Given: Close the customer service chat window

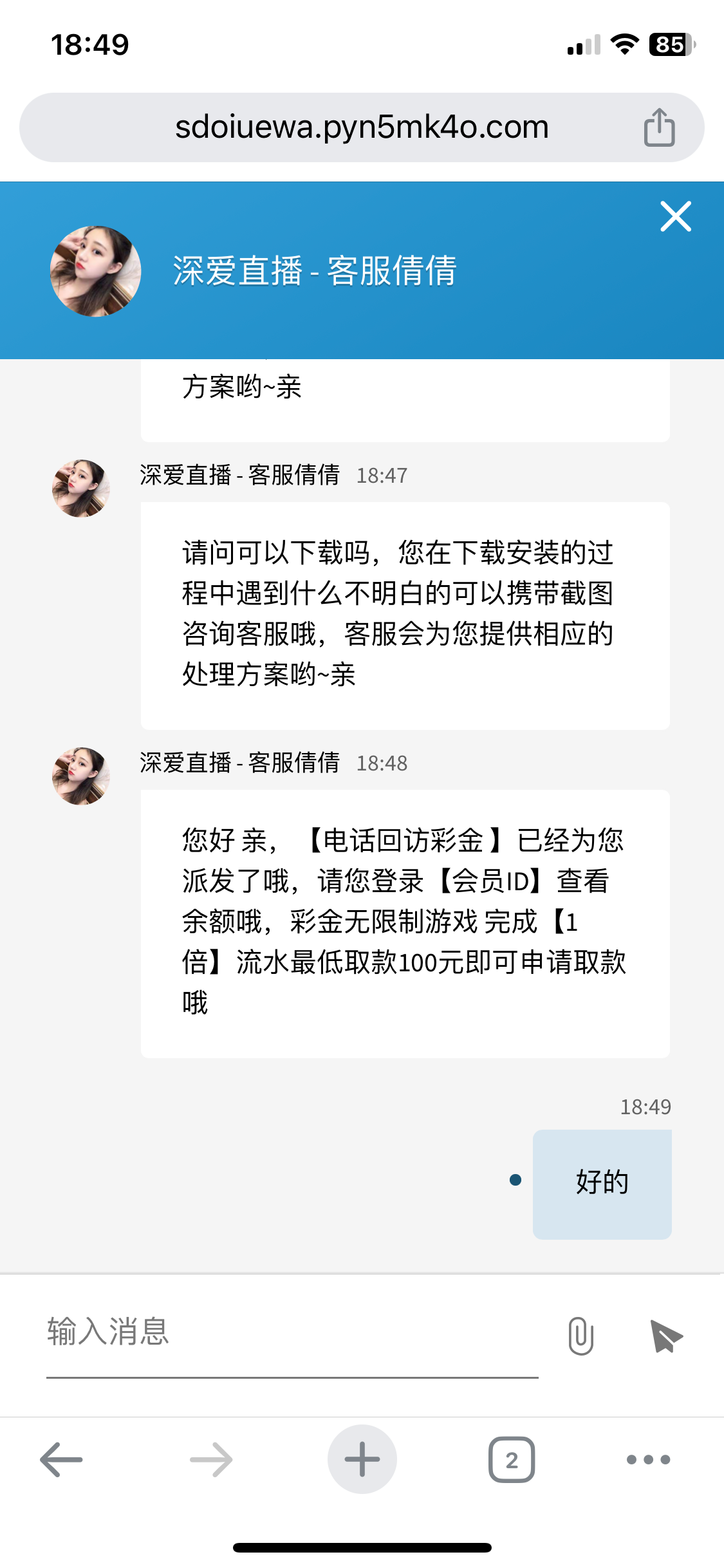Looking at the screenshot, I should coord(675,216).
